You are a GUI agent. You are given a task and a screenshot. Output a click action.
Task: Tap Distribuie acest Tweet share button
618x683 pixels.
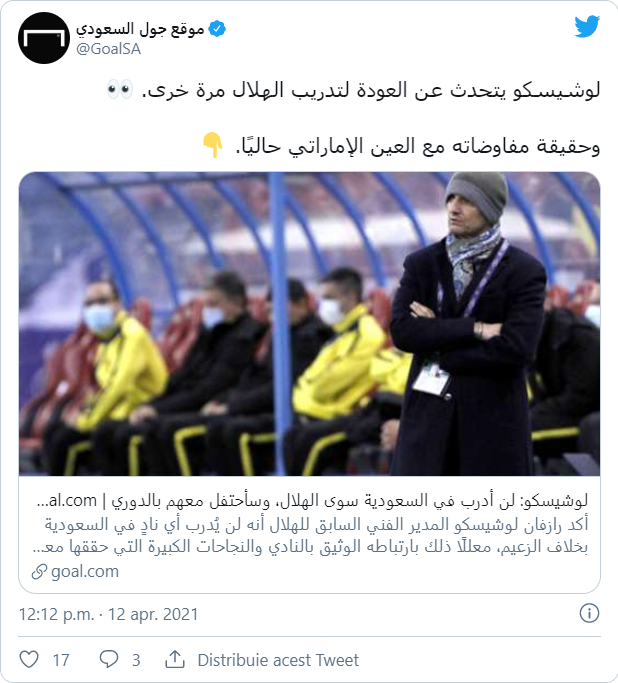tap(262, 660)
